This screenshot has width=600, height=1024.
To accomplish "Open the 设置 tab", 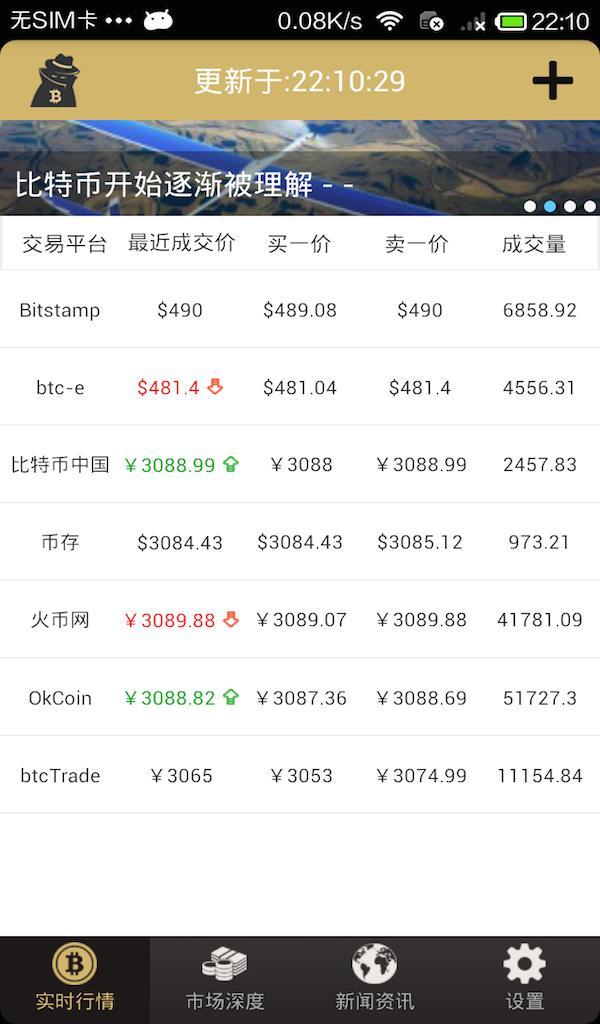I will coord(524,980).
